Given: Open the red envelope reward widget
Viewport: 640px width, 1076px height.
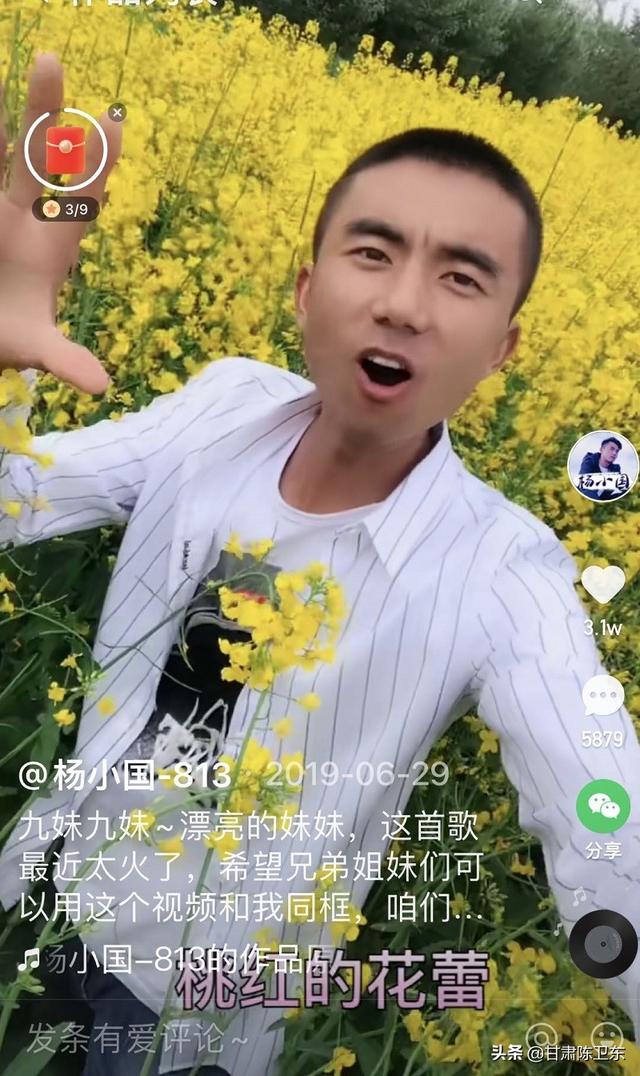Looking at the screenshot, I should point(66,150).
